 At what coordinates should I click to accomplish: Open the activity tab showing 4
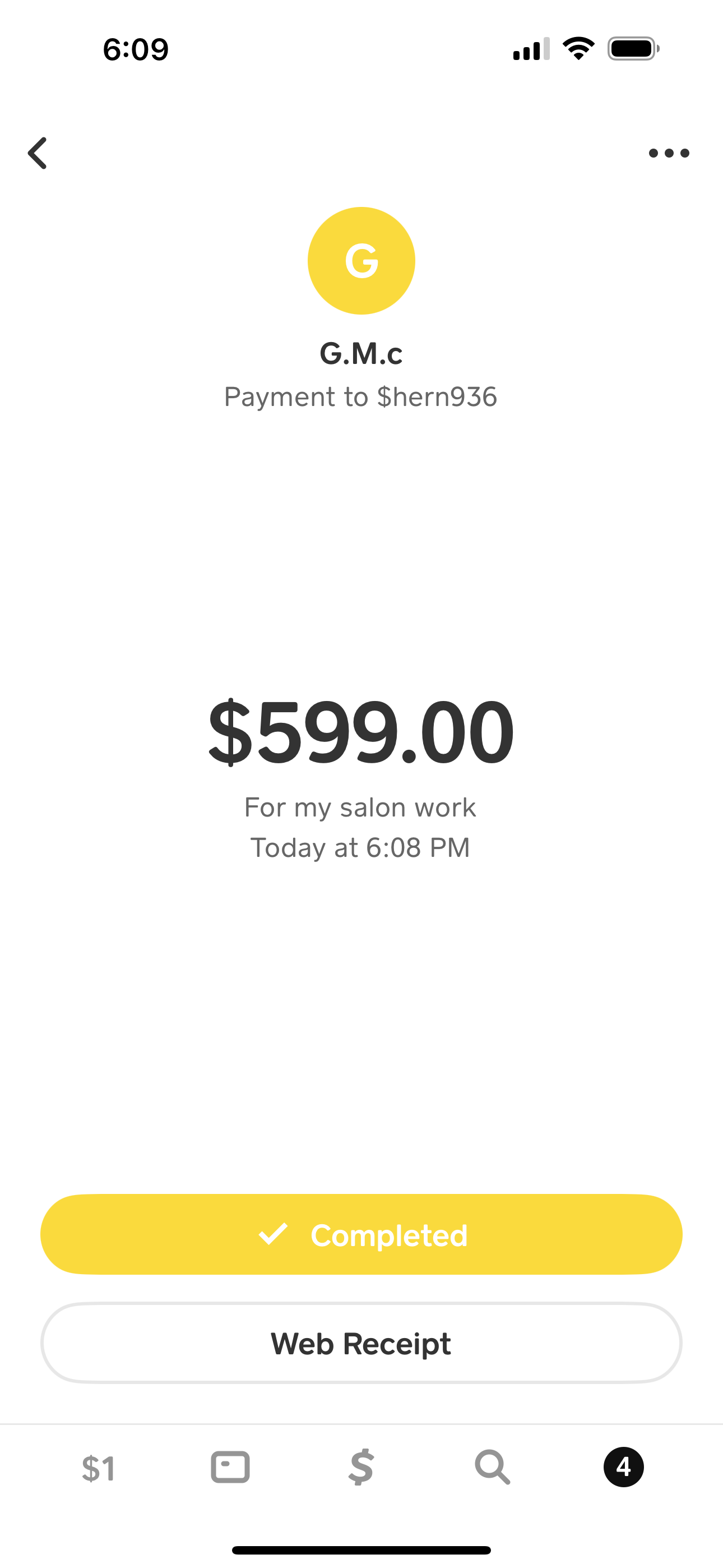(x=623, y=1468)
